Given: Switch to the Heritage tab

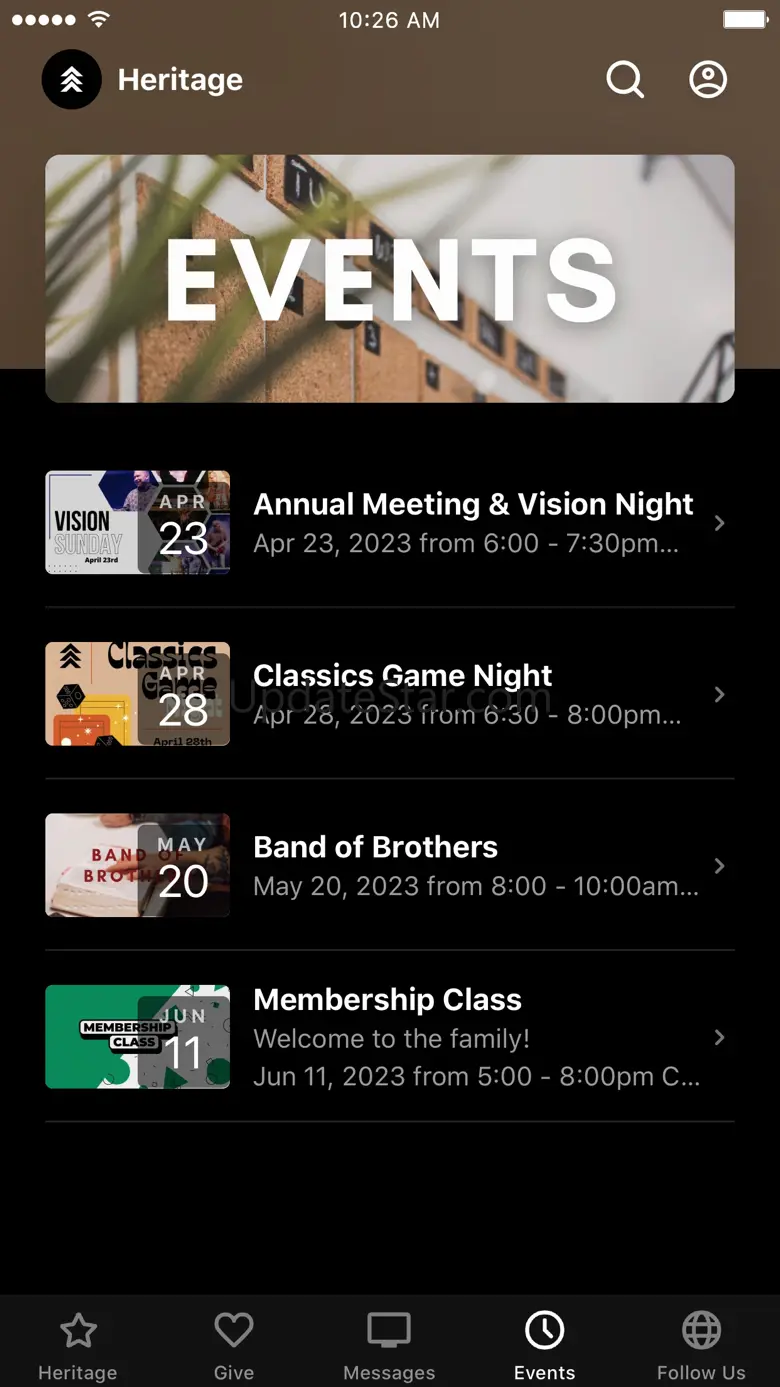Looking at the screenshot, I should [x=78, y=1346].
